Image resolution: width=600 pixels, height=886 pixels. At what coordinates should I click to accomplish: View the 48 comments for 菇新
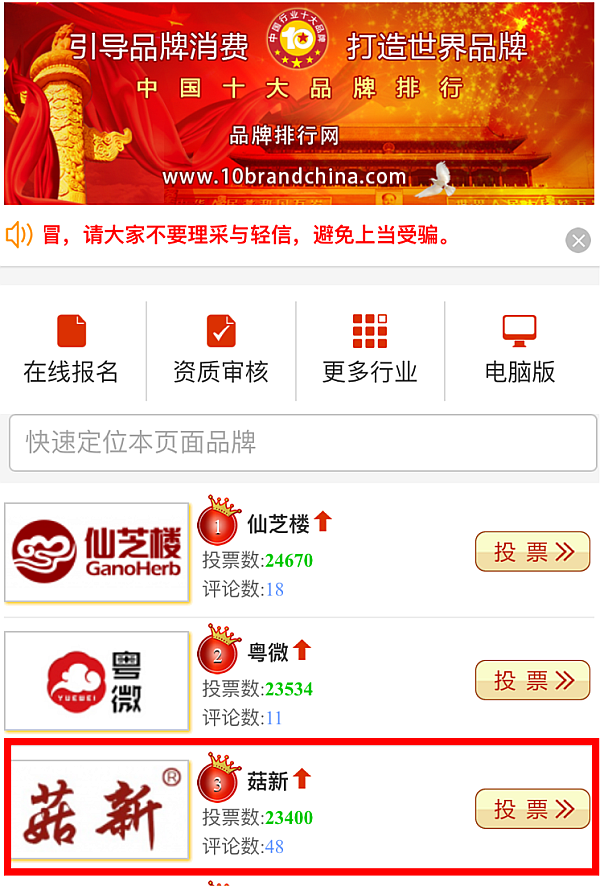point(274,846)
